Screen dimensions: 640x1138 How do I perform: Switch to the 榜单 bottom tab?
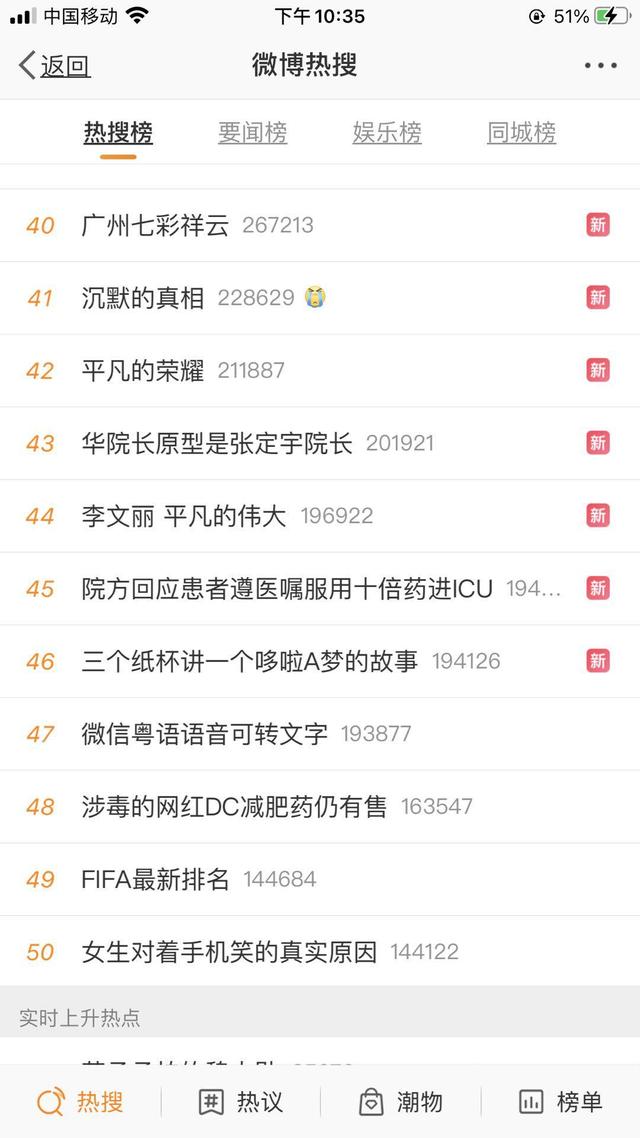pyautogui.click(x=560, y=1102)
